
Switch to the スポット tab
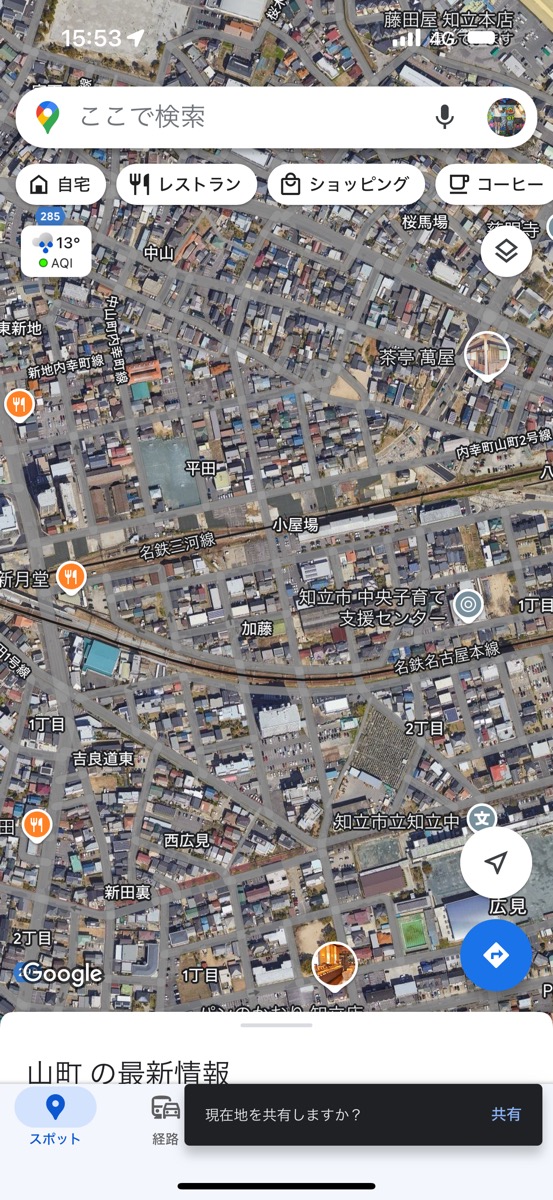[55, 1117]
